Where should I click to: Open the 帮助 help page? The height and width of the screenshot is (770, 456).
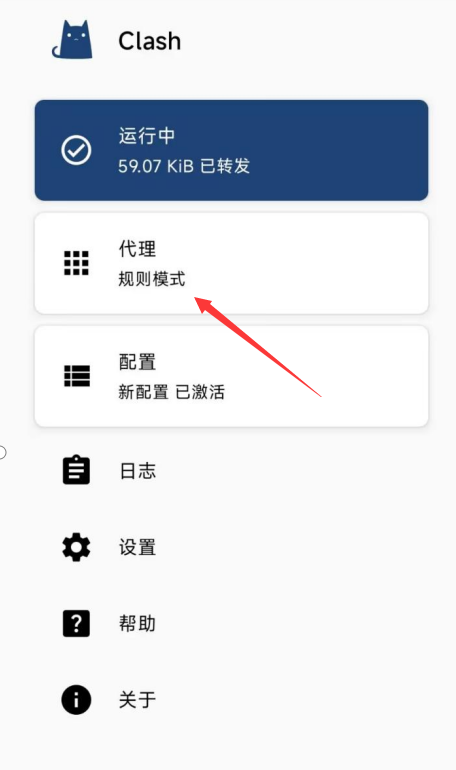[231, 624]
